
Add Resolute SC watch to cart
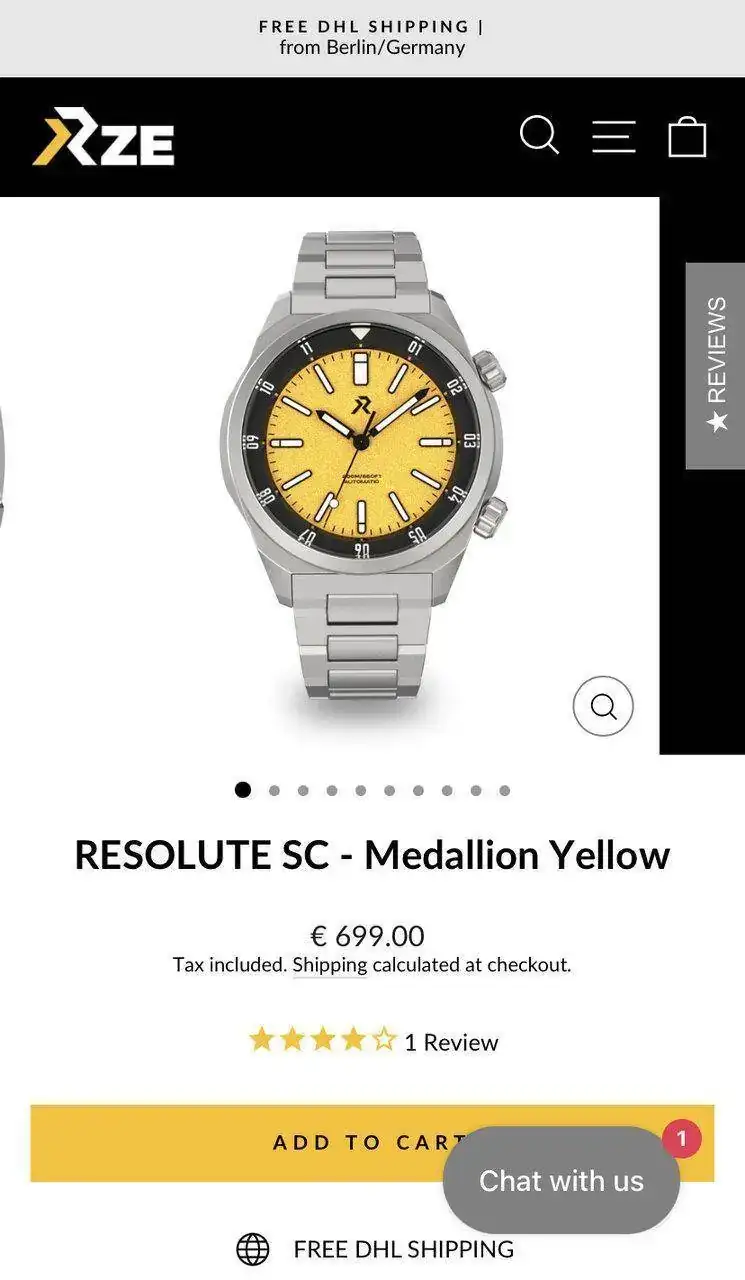[x=240, y=1143]
